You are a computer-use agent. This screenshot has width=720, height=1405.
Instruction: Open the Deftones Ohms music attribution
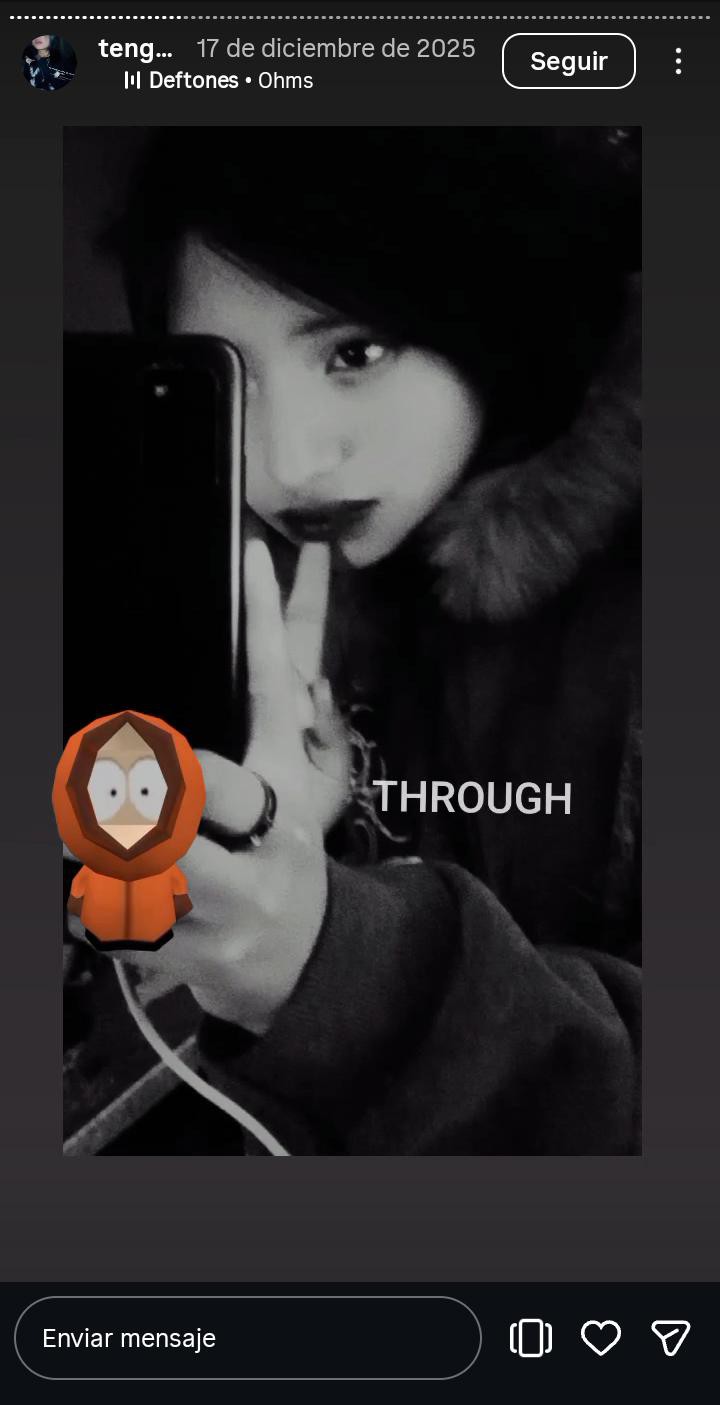(x=219, y=81)
